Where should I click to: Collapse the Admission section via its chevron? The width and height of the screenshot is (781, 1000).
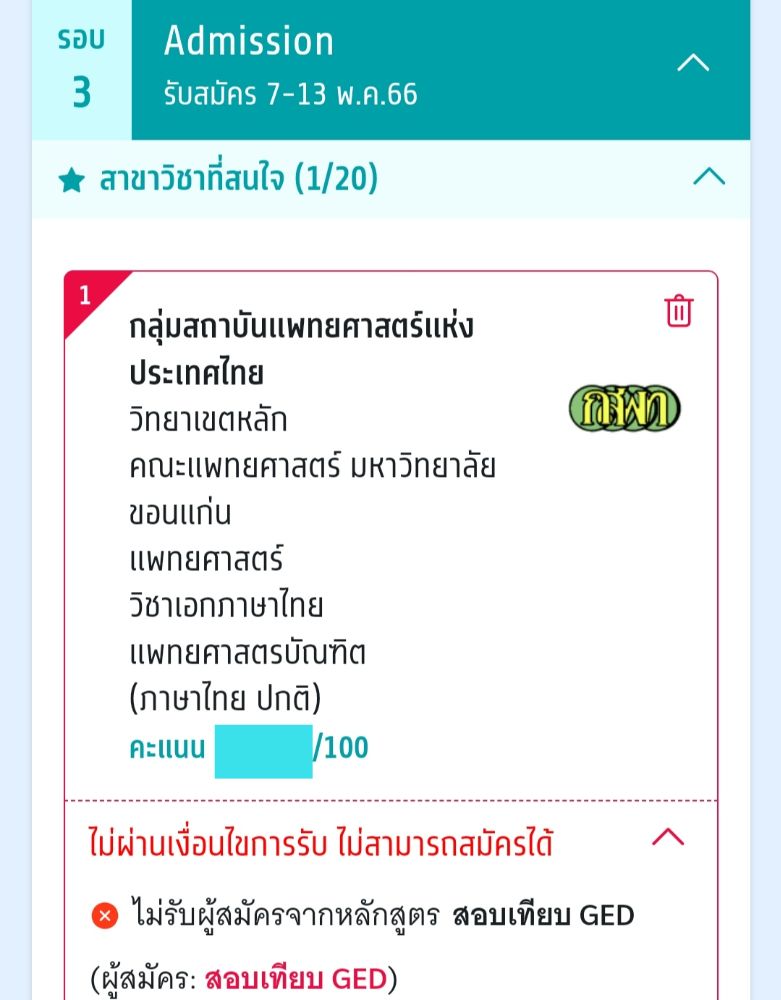[694, 62]
